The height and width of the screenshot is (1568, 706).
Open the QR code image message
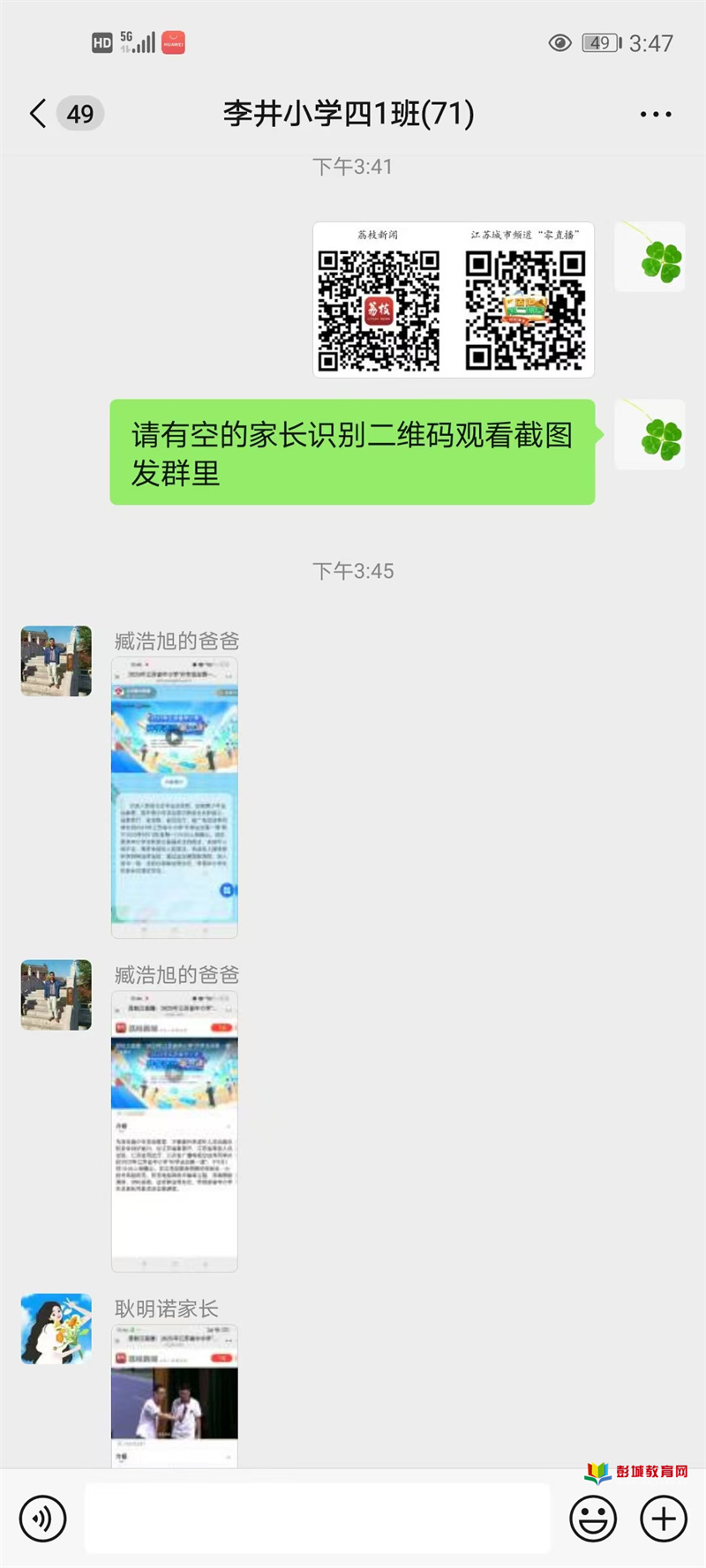tap(453, 300)
